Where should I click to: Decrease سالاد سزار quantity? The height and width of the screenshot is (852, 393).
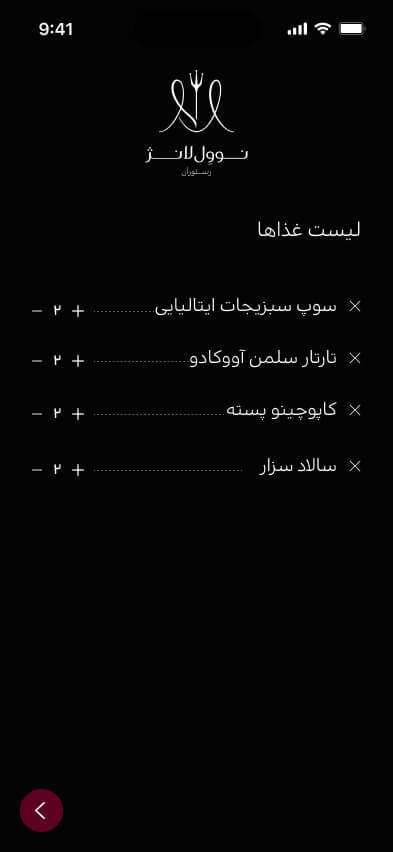point(37,469)
